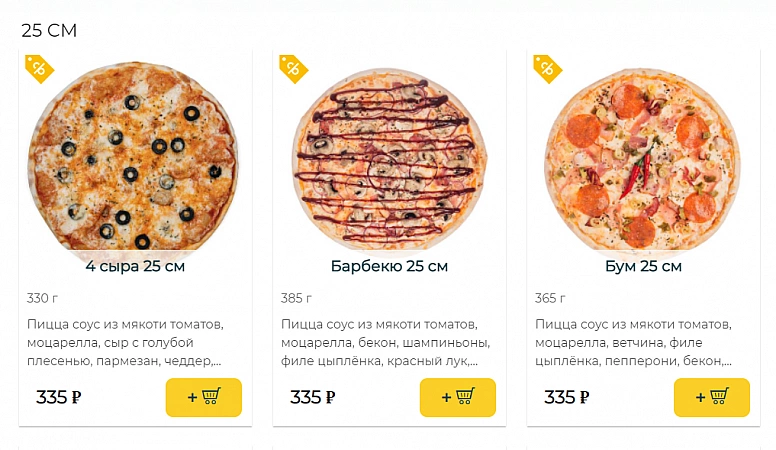776x450 pixels.
Task: Add Бум 25 см to cart
Action: point(711,397)
